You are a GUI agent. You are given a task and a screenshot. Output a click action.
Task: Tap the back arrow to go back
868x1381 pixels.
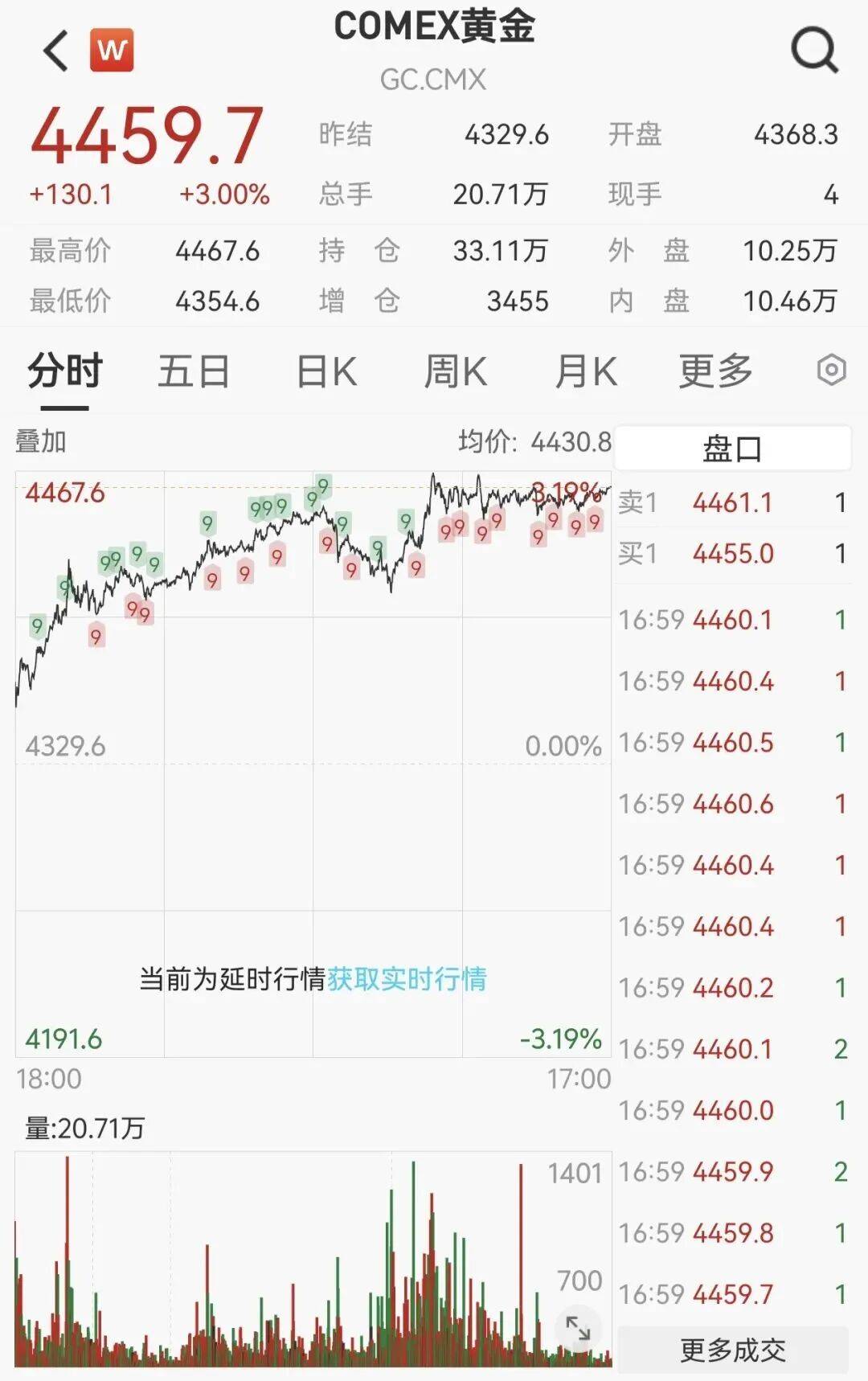point(53,50)
